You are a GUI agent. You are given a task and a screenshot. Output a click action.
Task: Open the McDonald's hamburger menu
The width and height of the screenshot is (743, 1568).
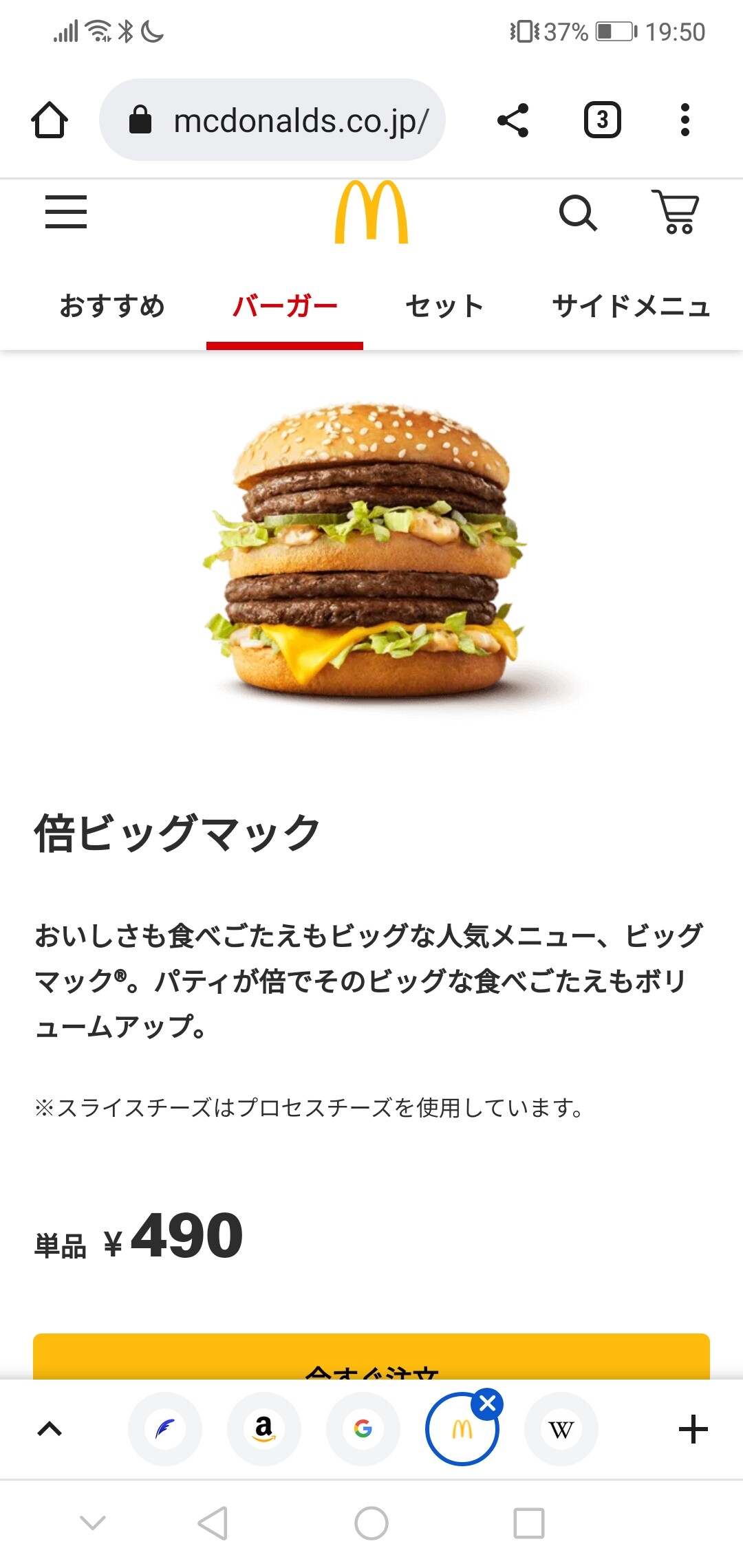coord(66,212)
